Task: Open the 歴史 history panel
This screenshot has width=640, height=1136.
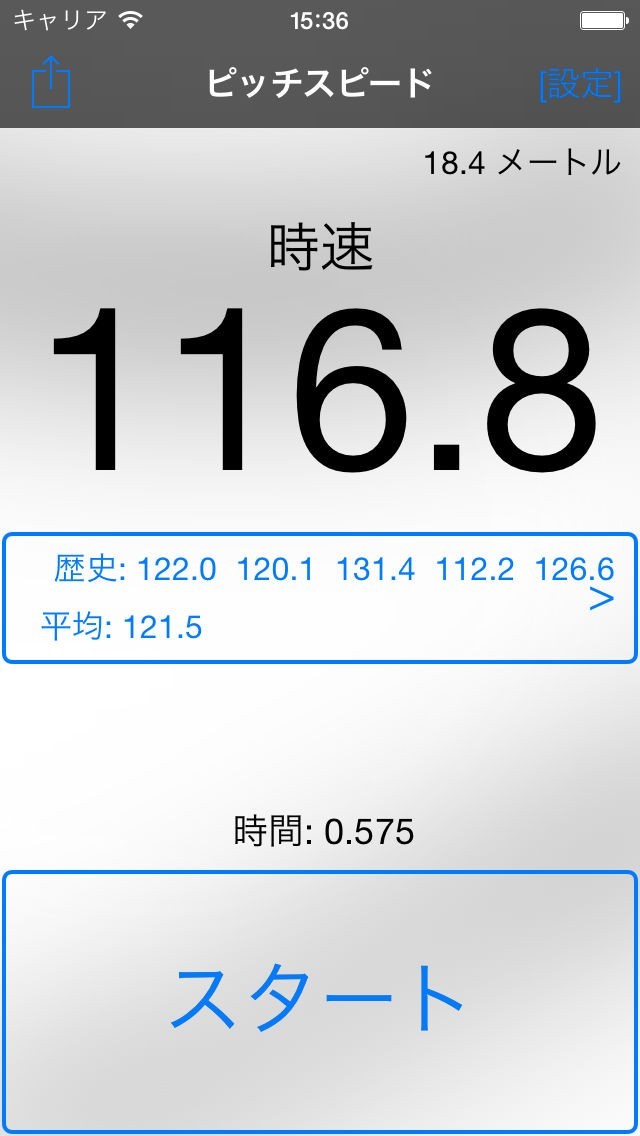Action: tap(320, 598)
